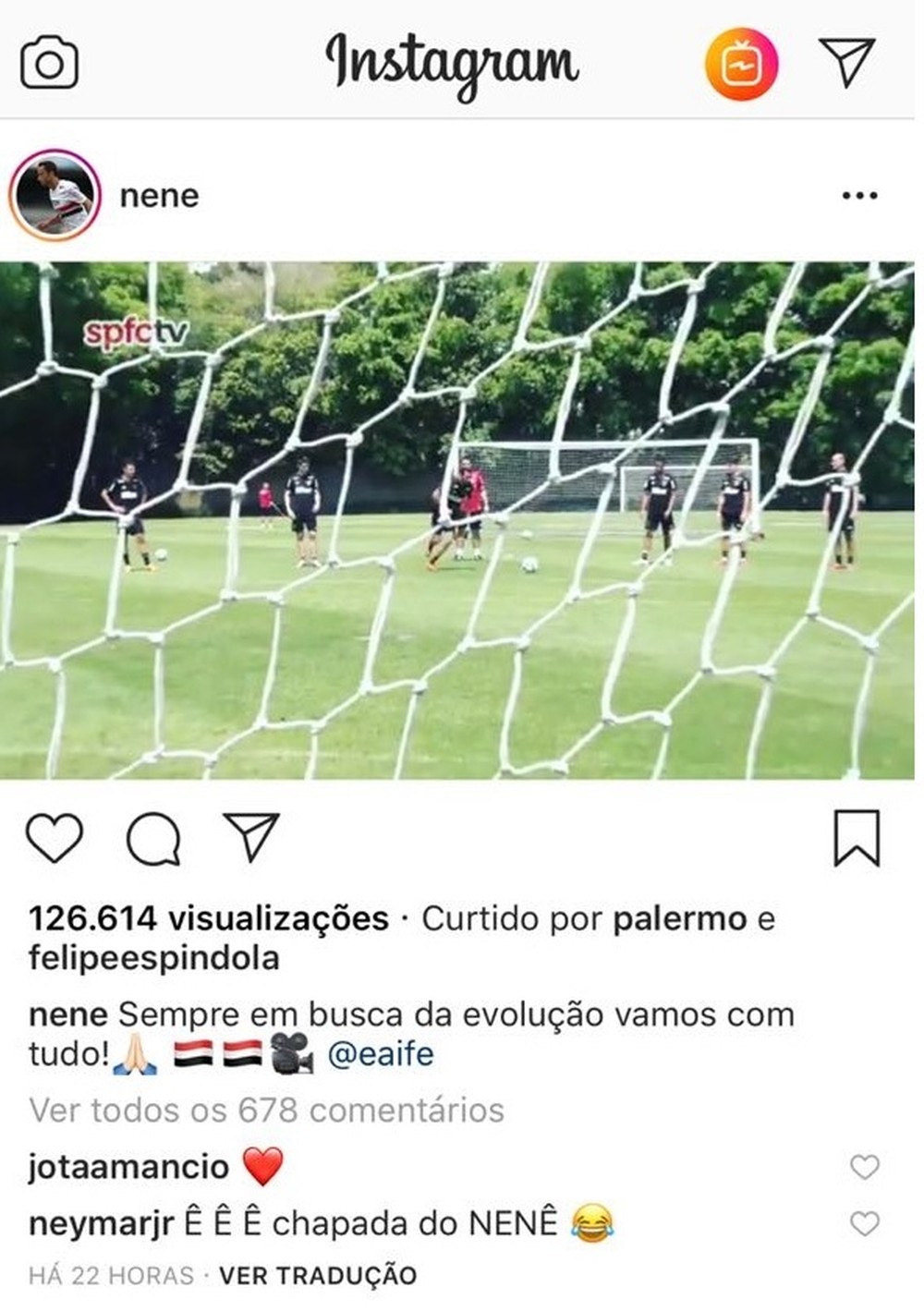View all 678 comments
Image resolution: width=924 pixels, height=1311 pixels.
(x=266, y=1110)
